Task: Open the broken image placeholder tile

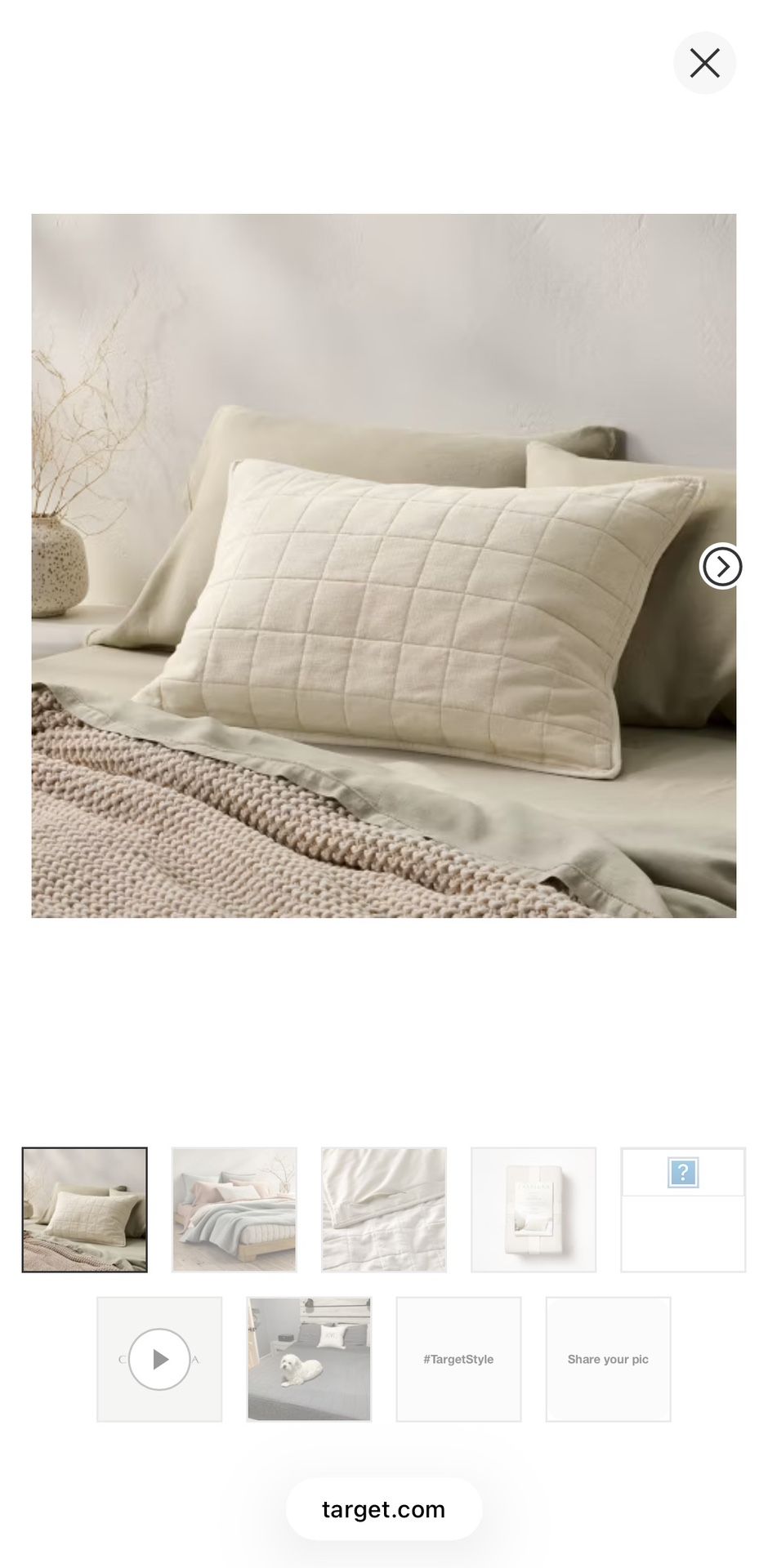Action: click(683, 1209)
